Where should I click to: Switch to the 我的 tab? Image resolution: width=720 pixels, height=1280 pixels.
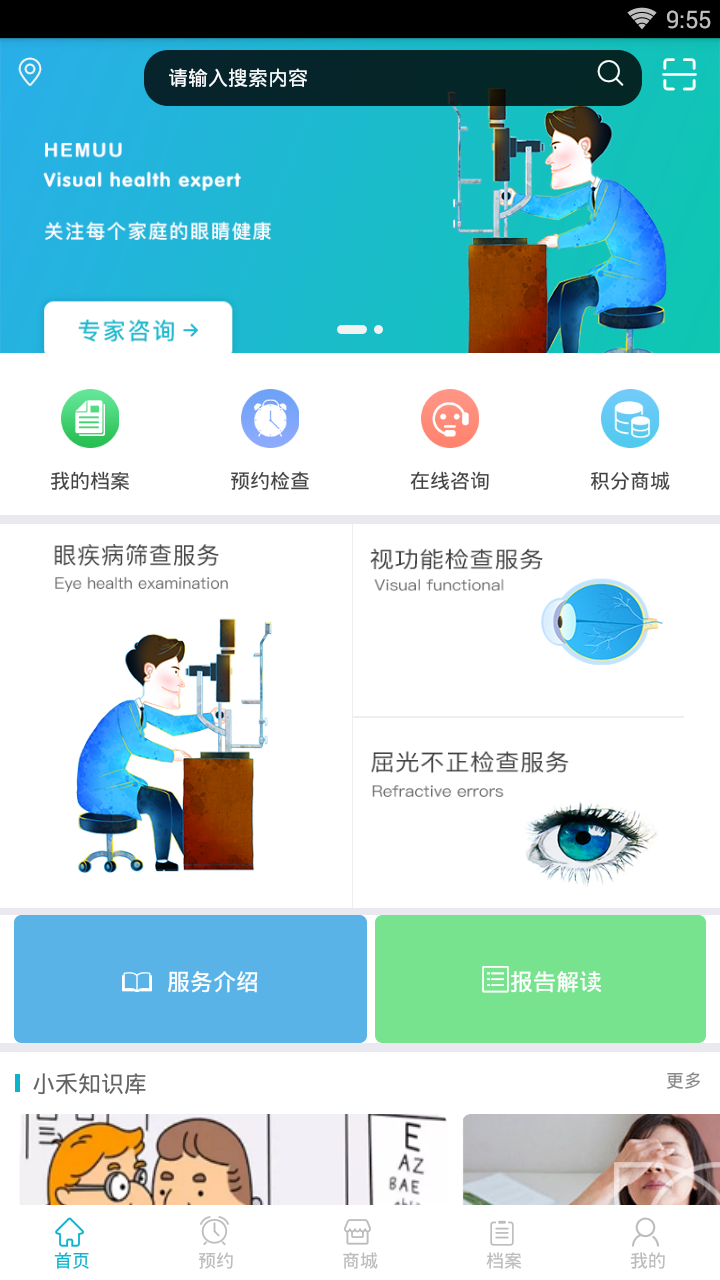[647, 1243]
